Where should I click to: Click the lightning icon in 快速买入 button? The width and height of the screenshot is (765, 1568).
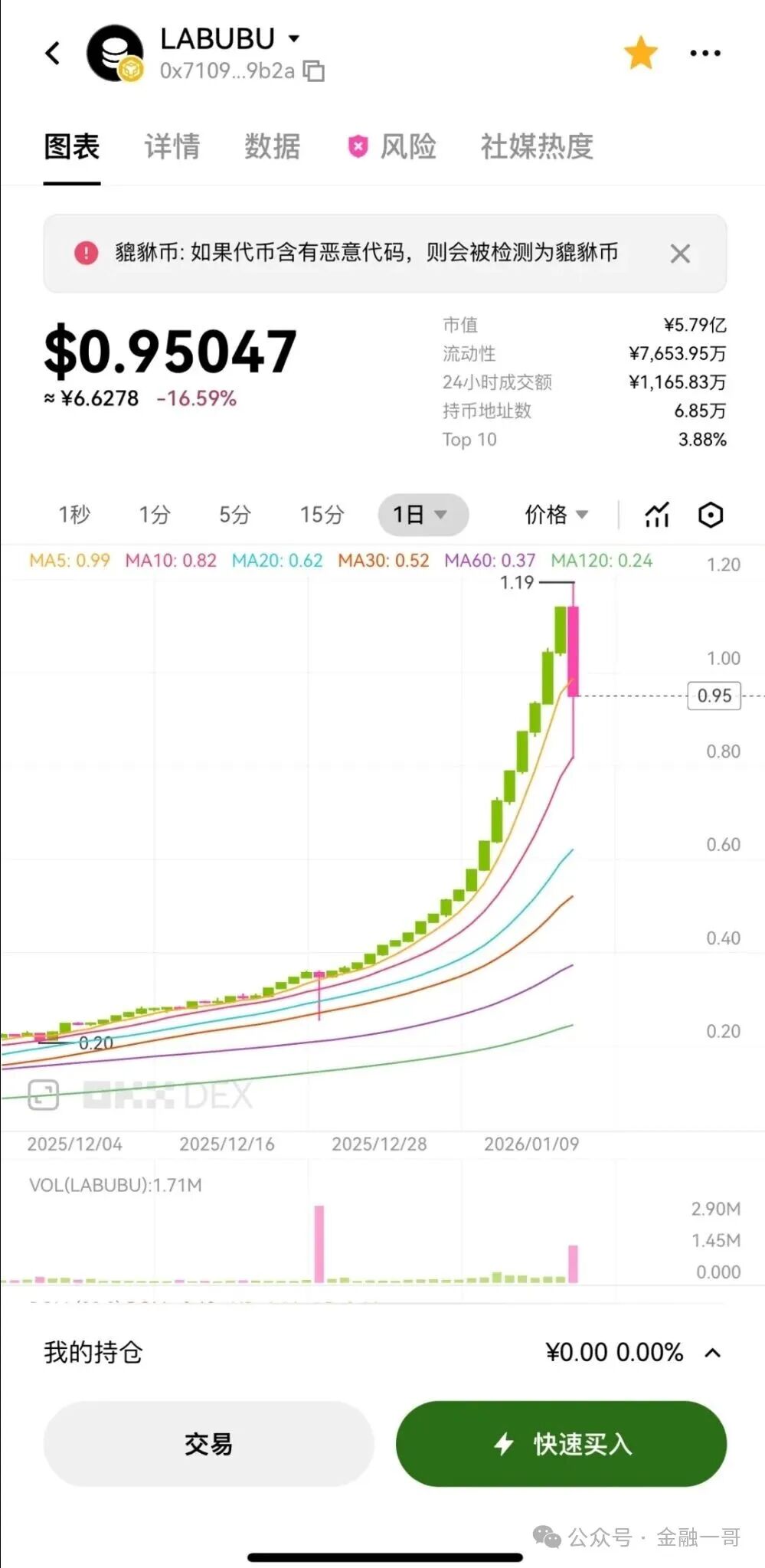[x=503, y=1442]
